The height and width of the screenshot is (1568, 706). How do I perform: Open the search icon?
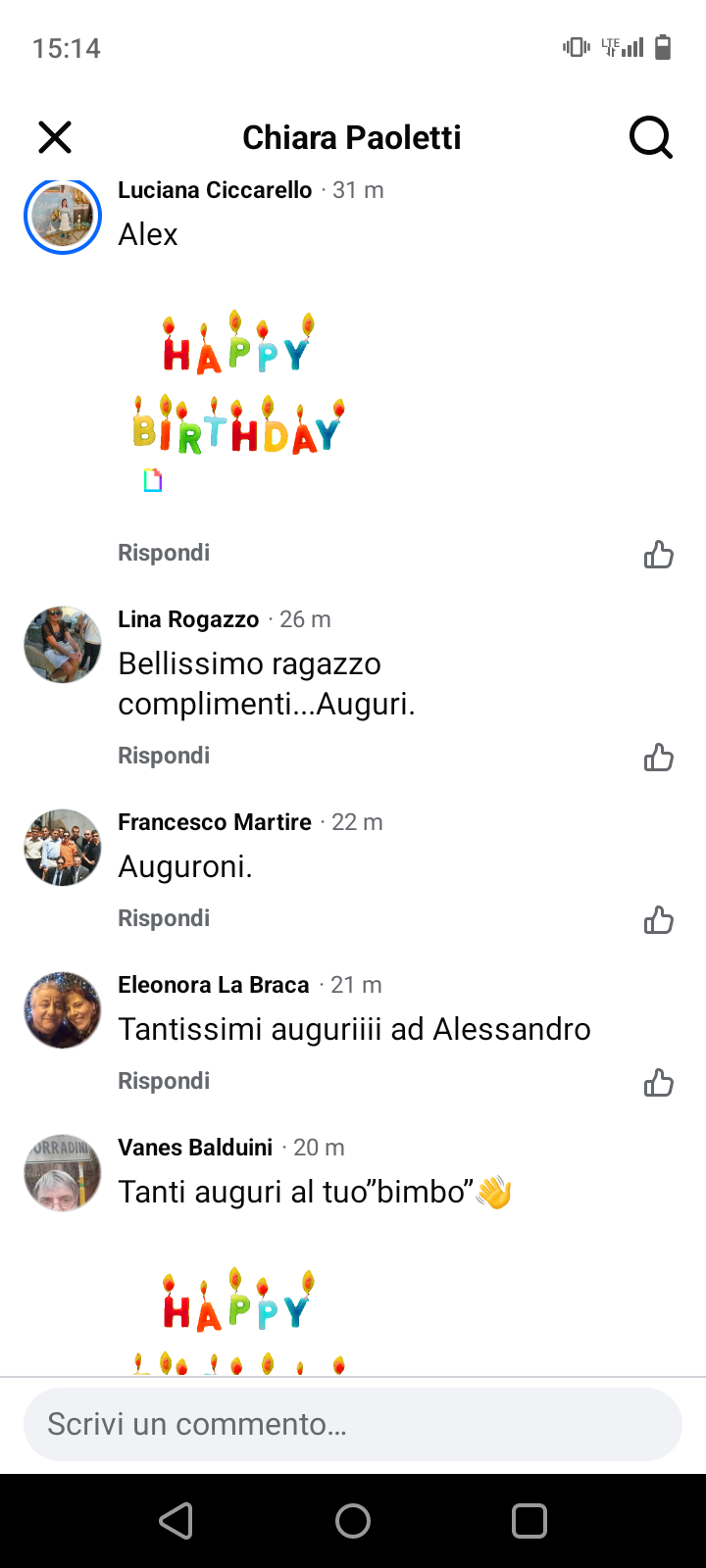[x=650, y=137]
